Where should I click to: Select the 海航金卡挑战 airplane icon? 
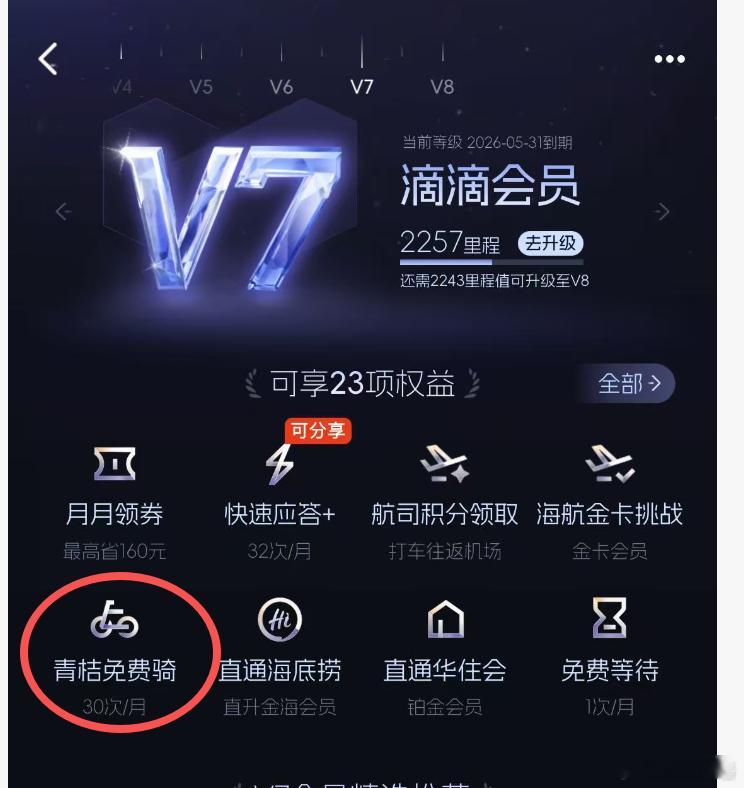[612, 463]
